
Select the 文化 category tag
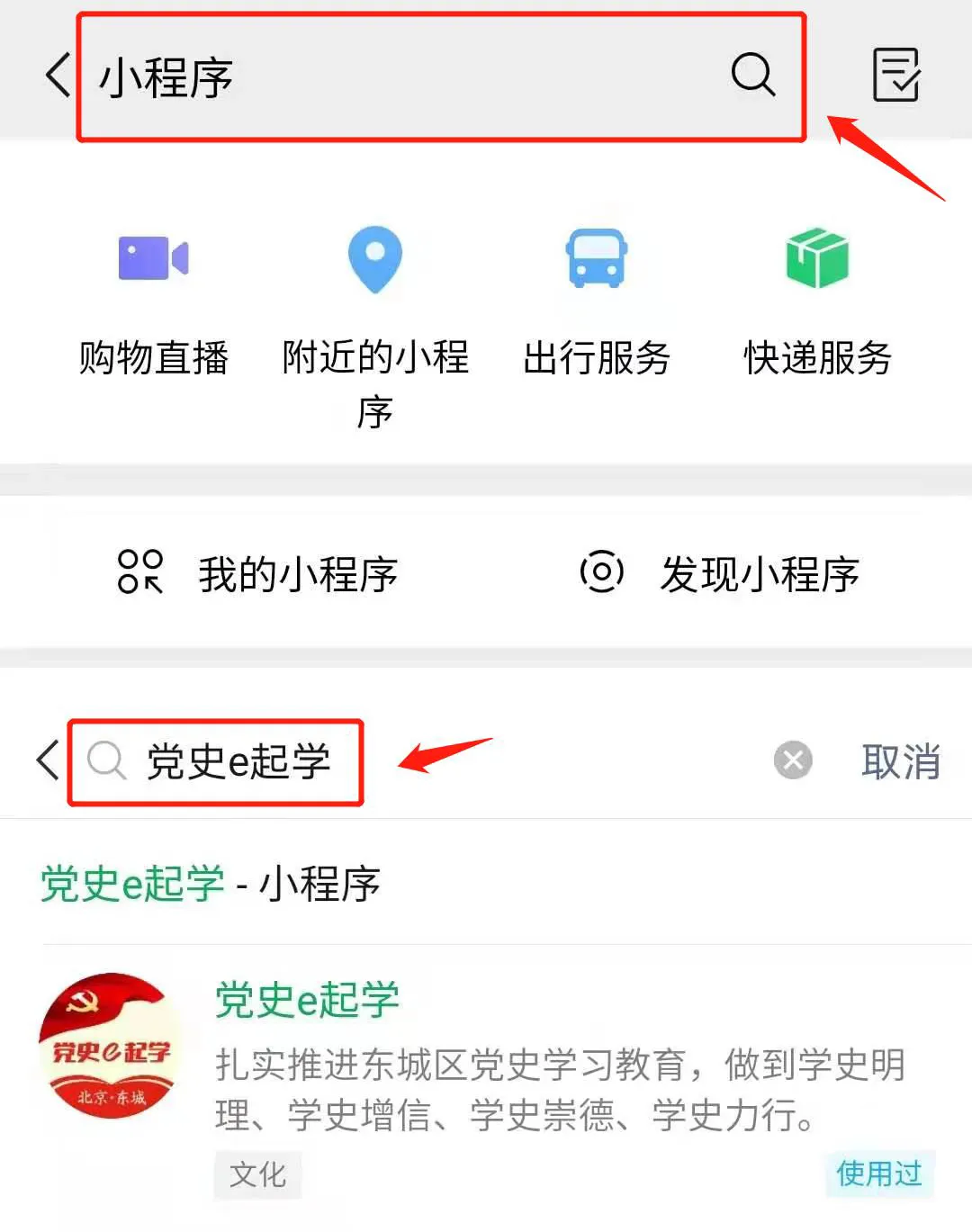pos(257,1175)
